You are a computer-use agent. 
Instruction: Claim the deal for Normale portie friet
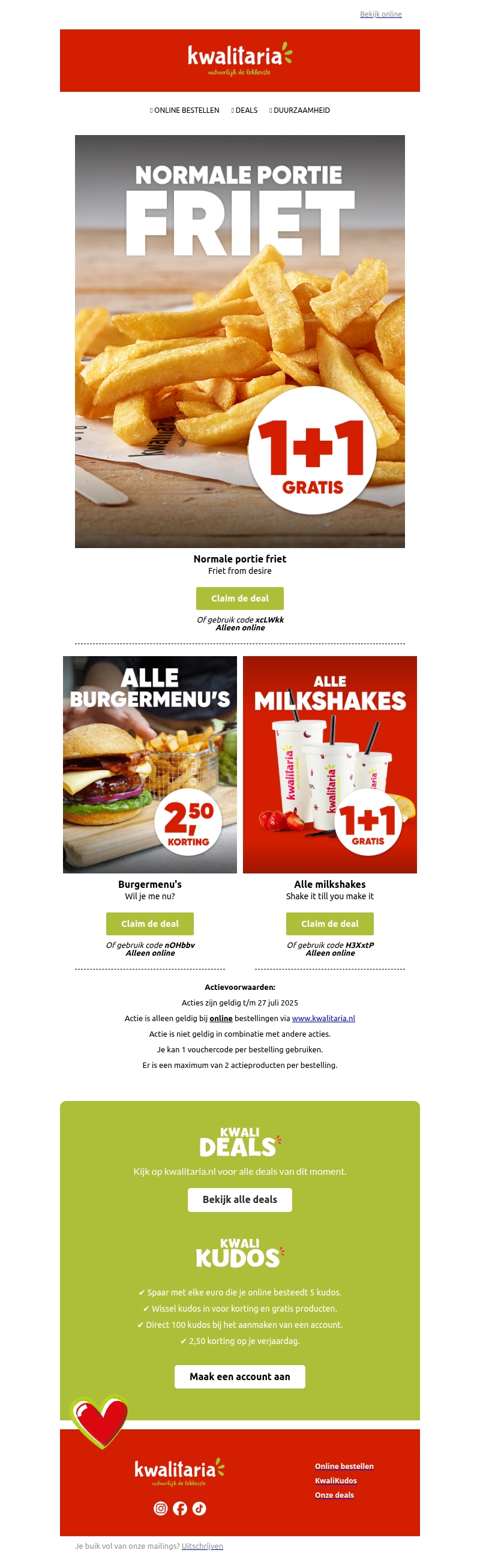coord(239,598)
